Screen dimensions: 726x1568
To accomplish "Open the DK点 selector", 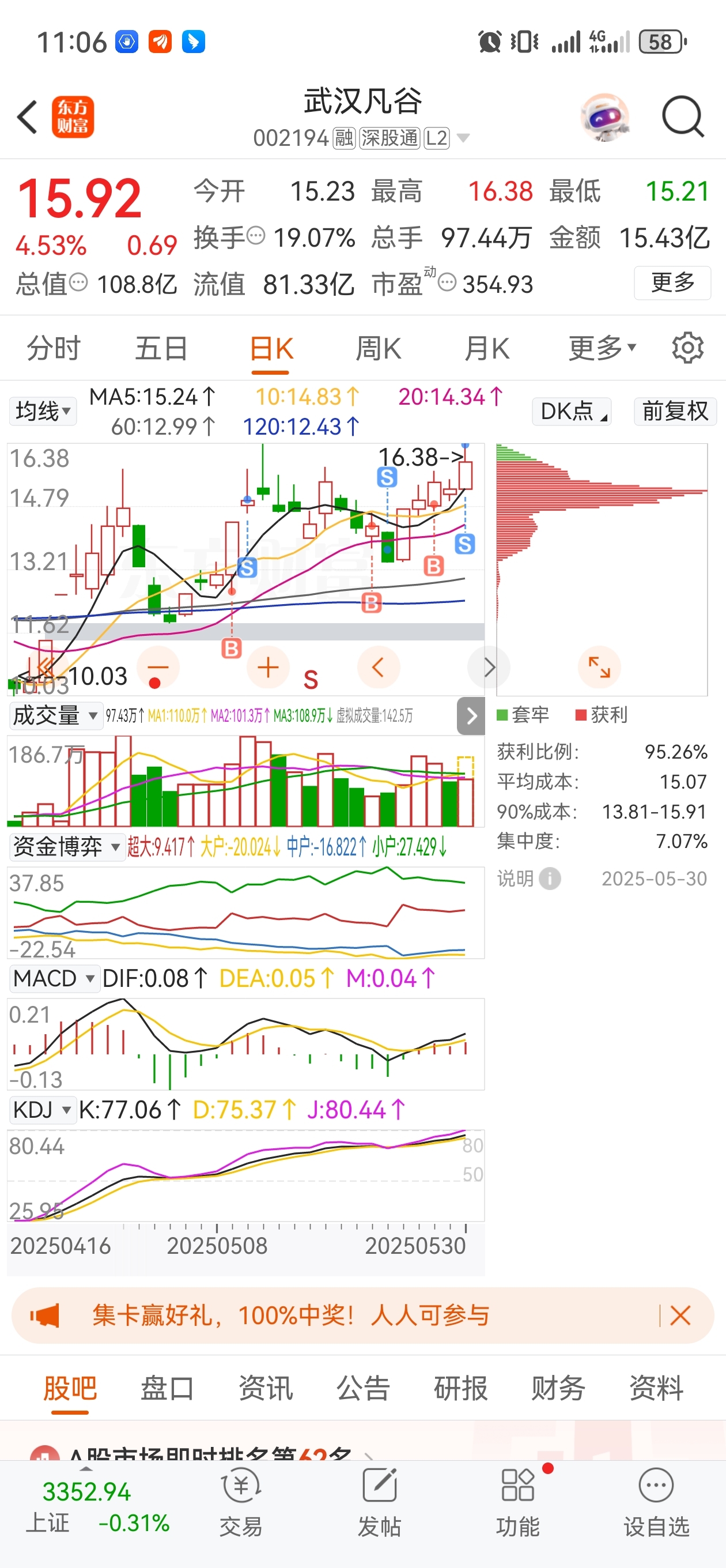I will tap(572, 412).
